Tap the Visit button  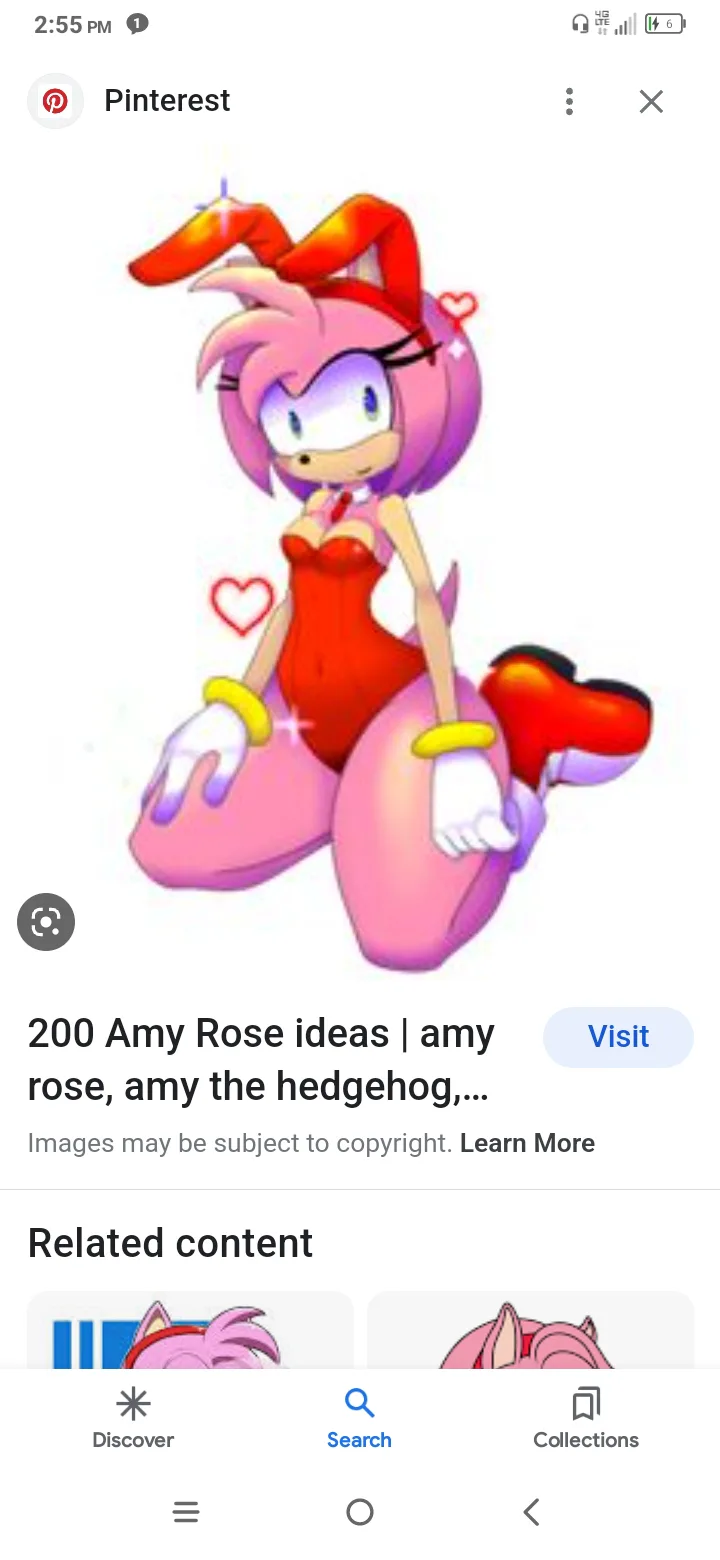tap(618, 1037)
